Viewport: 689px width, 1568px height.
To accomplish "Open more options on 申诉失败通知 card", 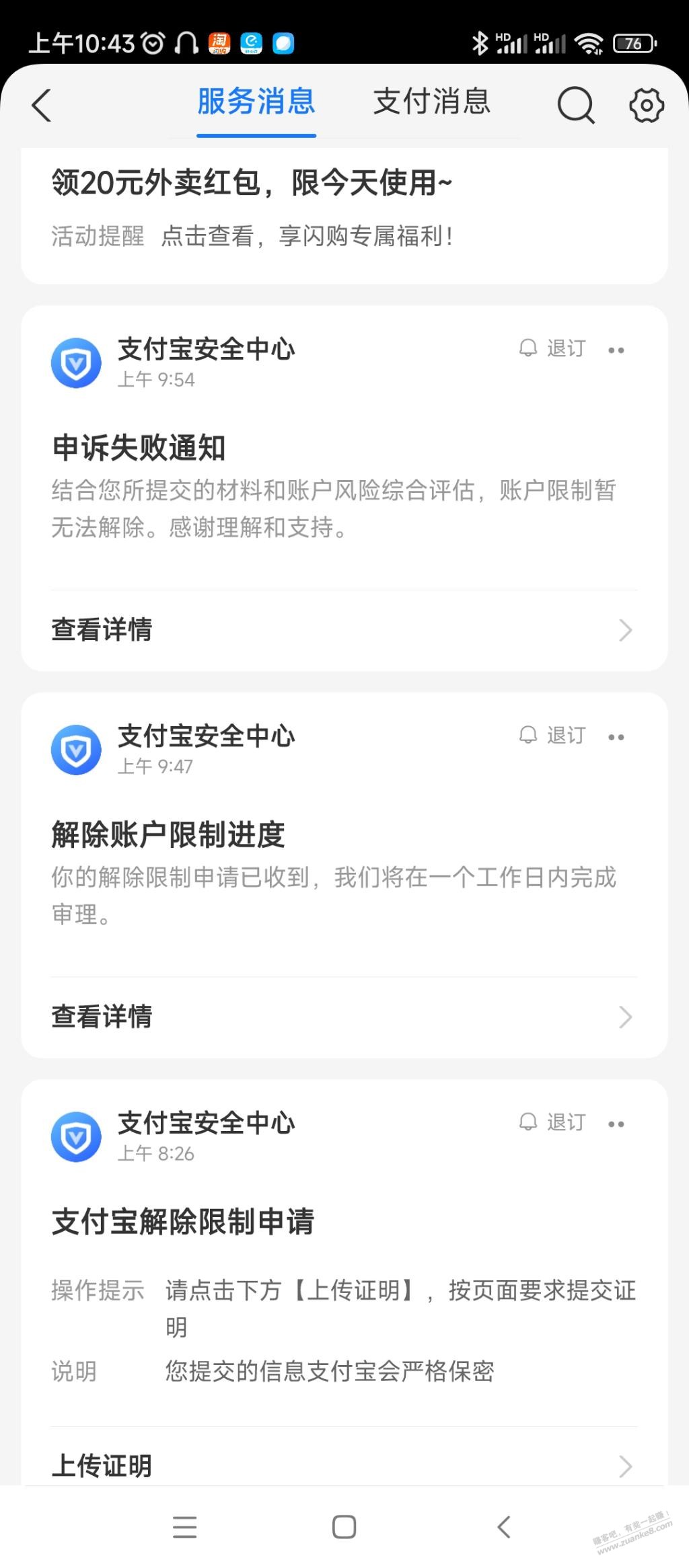I will click(616, 350).
